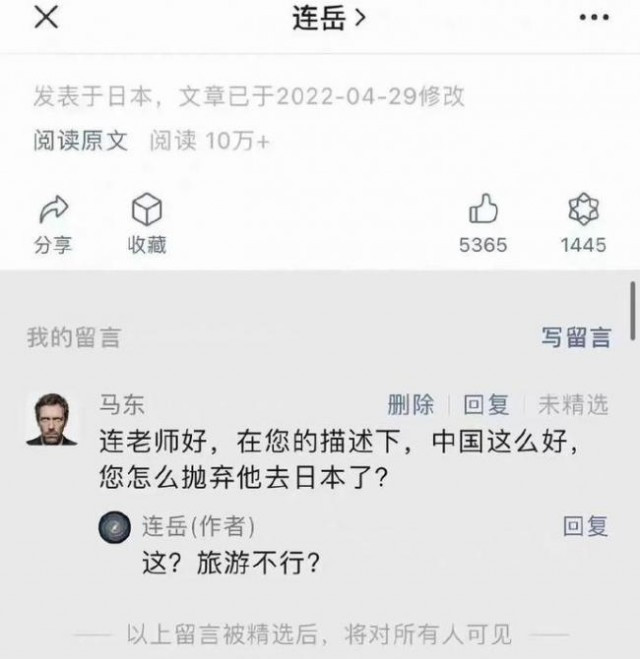Reply to 连岳's author response
Image resolution: width=640 pixels, height=659 pixels.
pos(585,526)
